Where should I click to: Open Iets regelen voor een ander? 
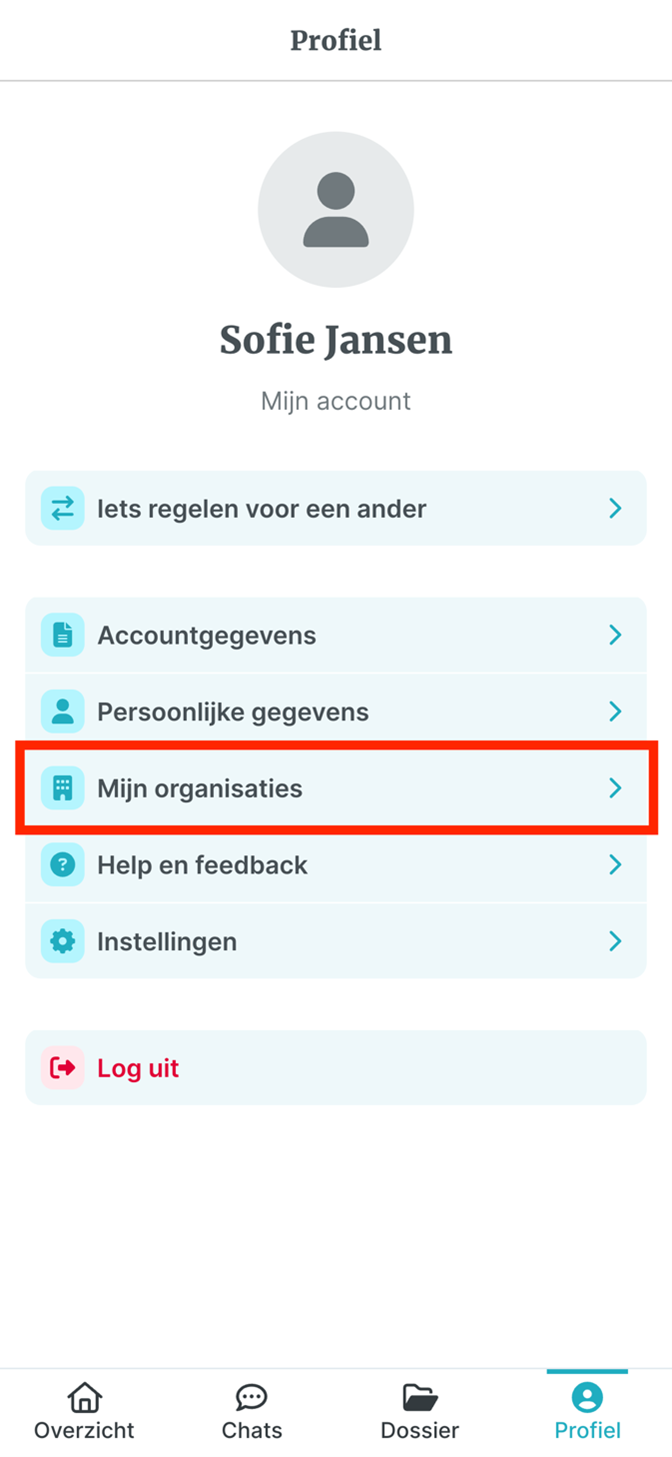335,509
